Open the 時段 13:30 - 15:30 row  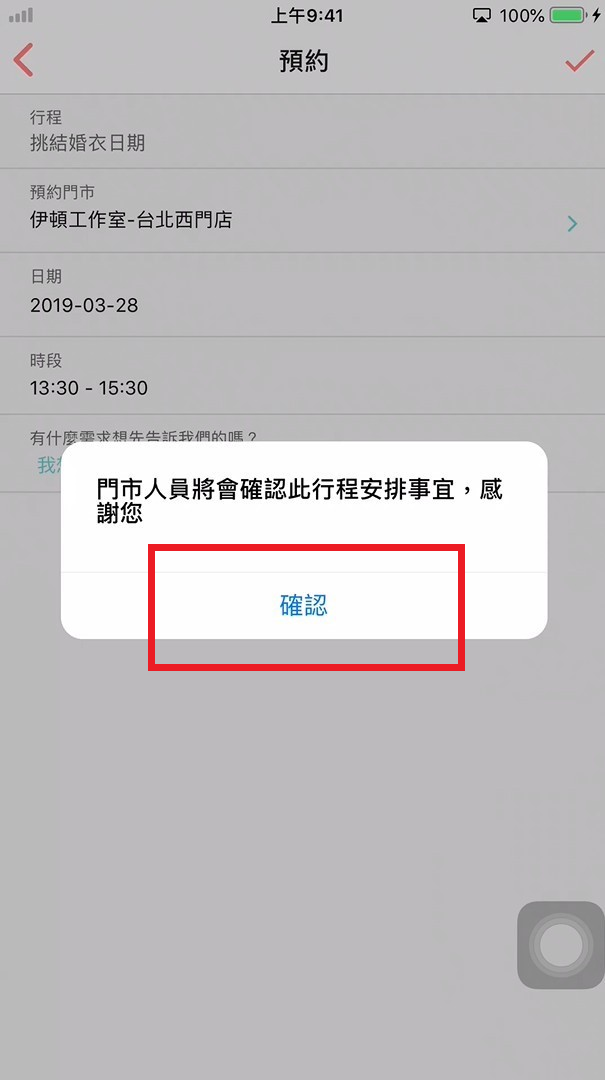(302, 377)
